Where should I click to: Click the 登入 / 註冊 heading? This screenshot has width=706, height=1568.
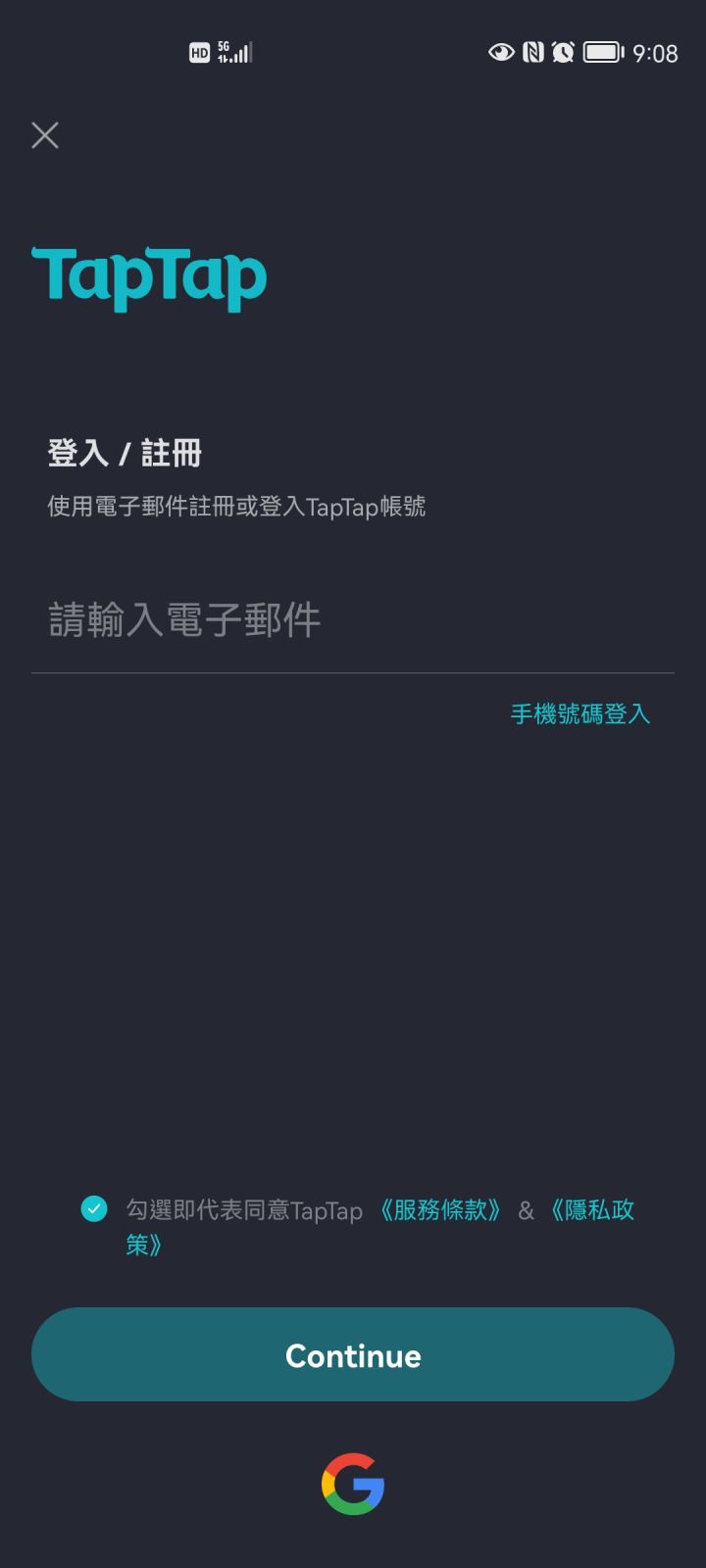125,453
